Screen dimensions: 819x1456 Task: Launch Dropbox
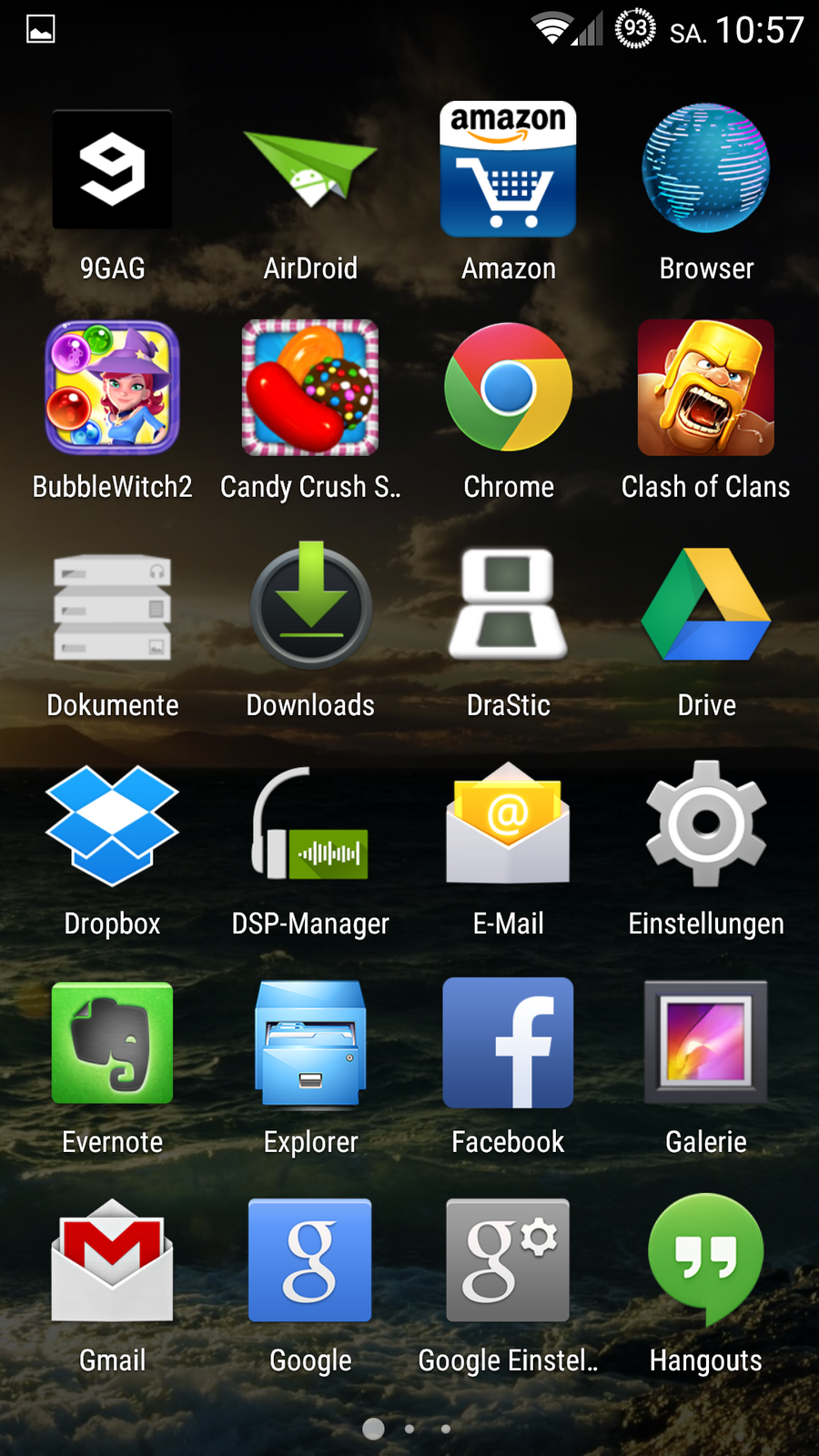tap(112, 825)
